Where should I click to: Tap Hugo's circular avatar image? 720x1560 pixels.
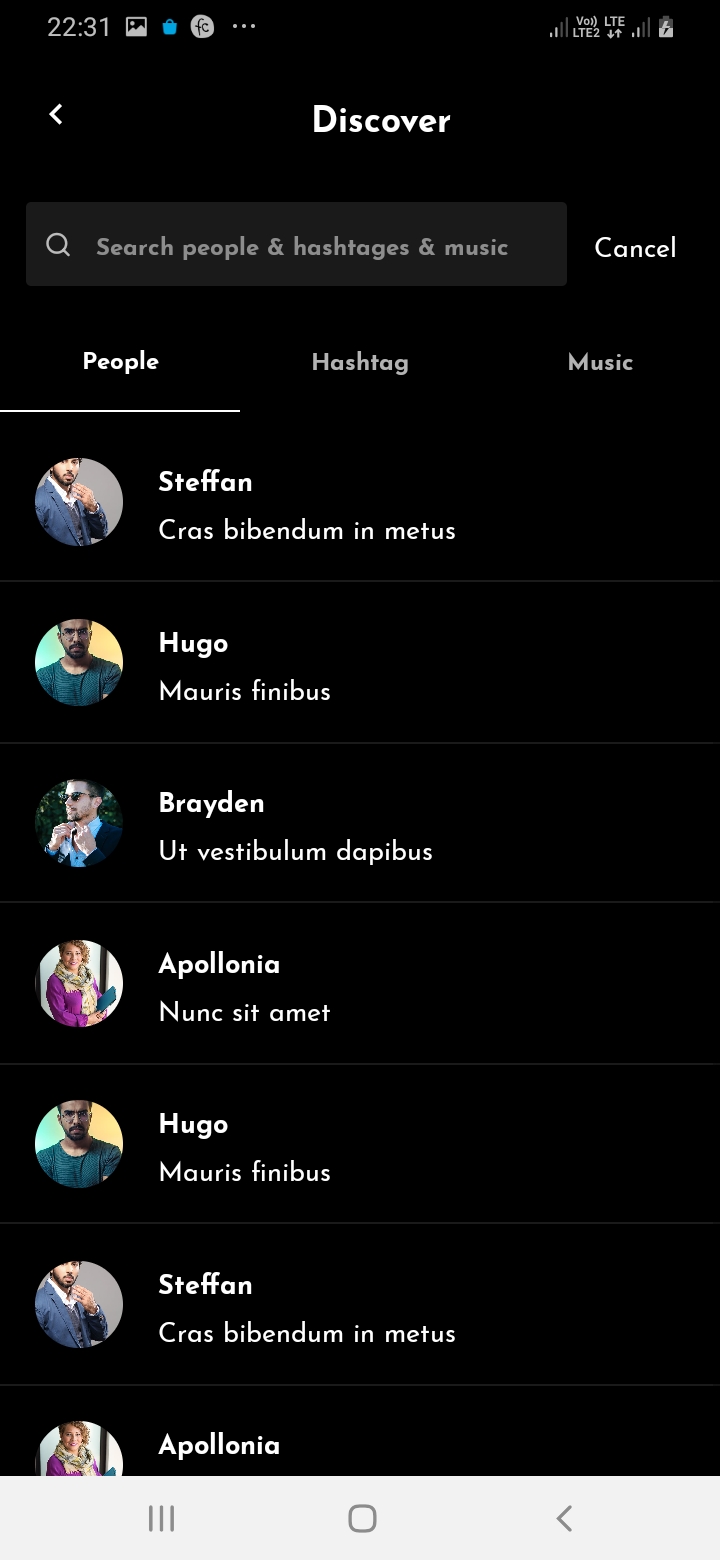[78, 662]
